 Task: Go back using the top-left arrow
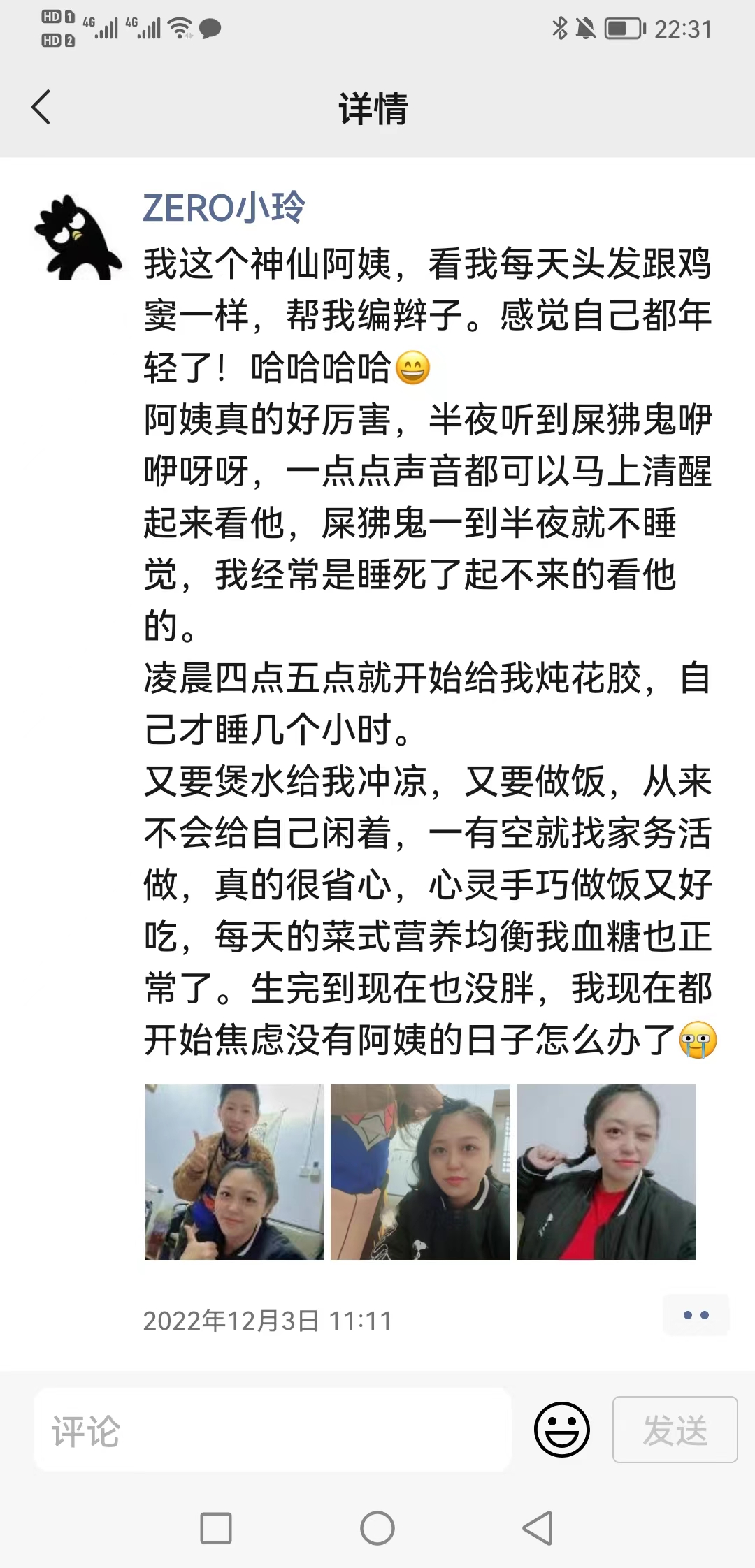click(41, 108)
